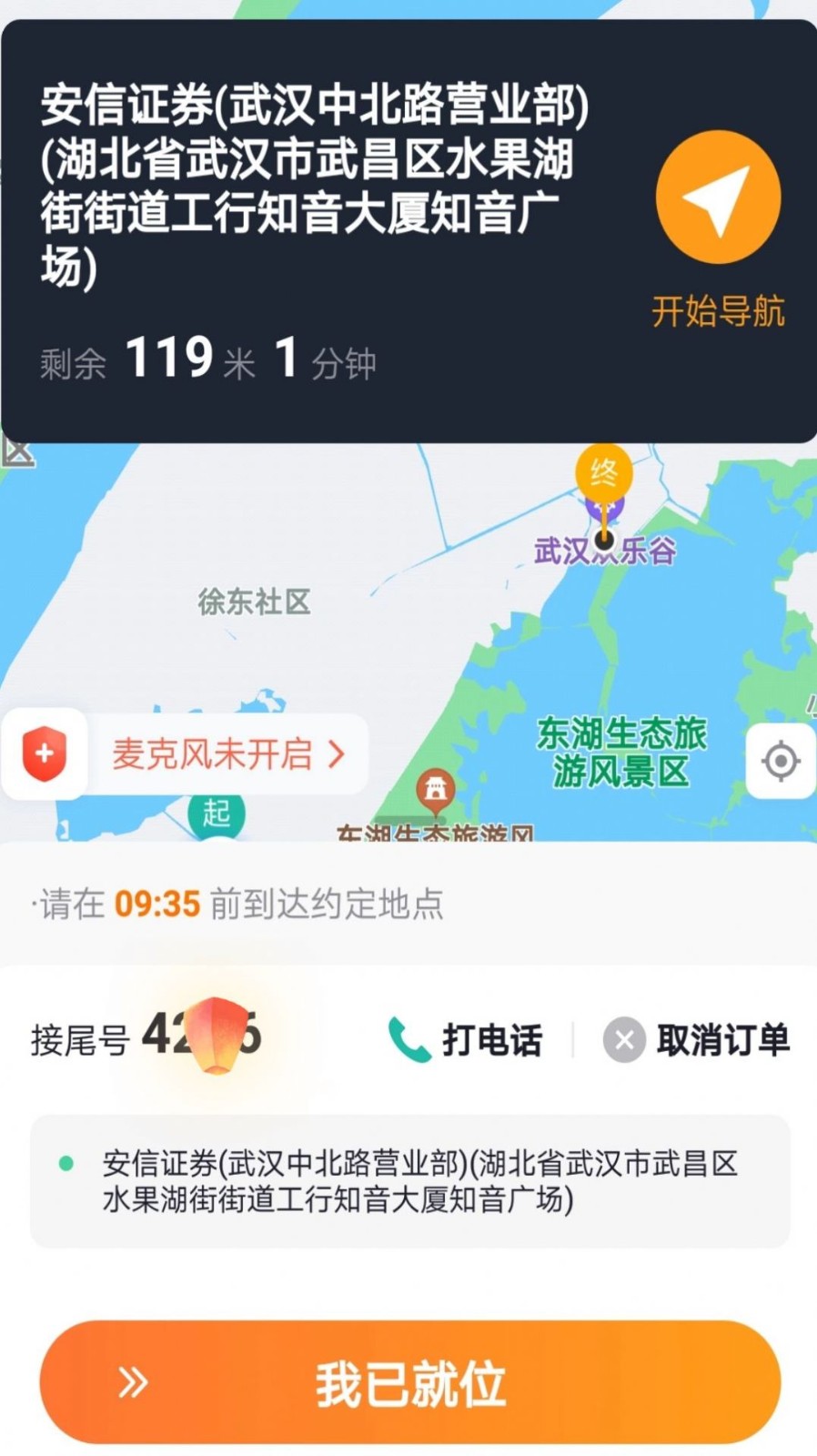This screenshot has height=1456, width=817.
Task: Cancel the order with 取消订单
Action: click(697, 1039)
